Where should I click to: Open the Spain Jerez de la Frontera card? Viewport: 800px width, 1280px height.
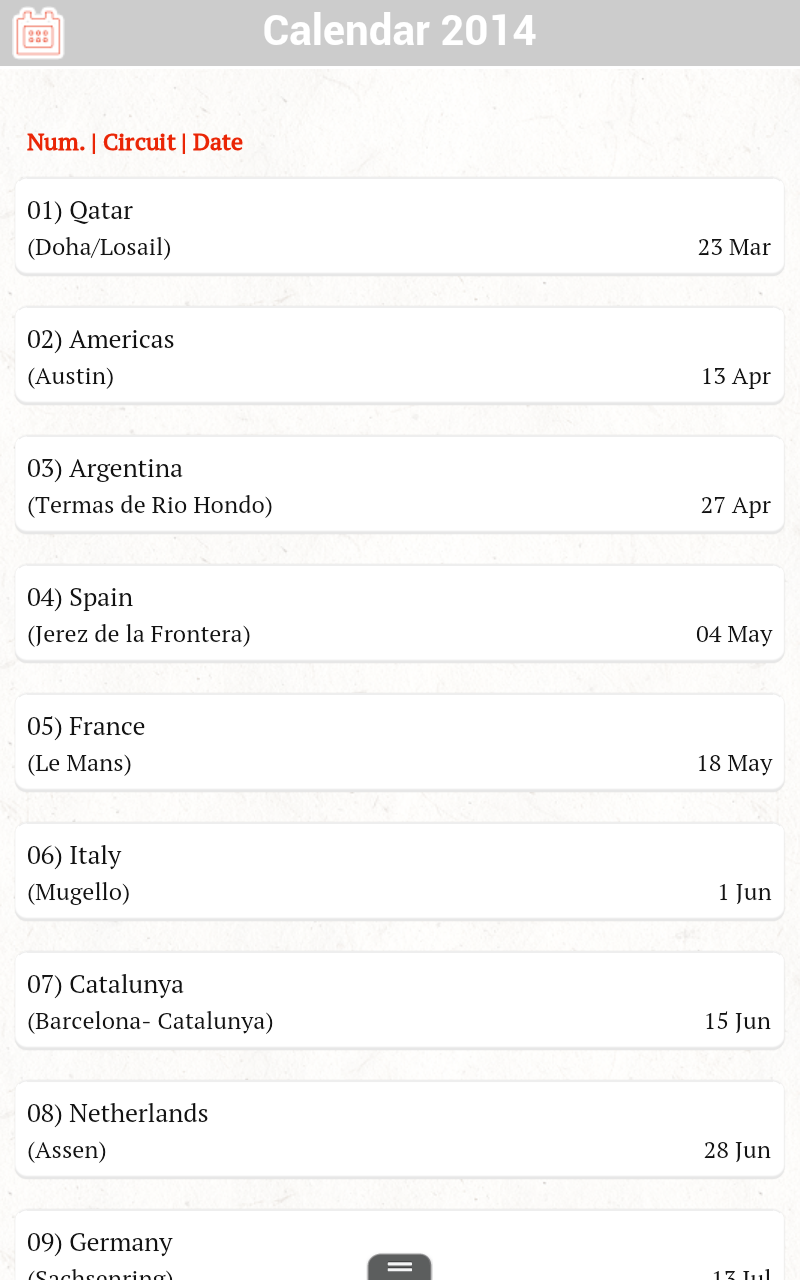[x=399, y=614]
